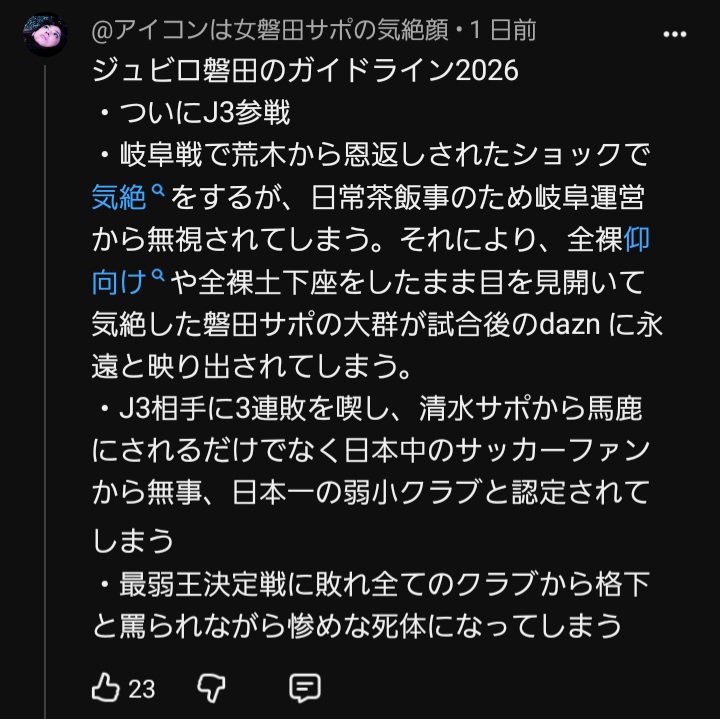
Task: Open replies to this comment
Action: [304, 687]
